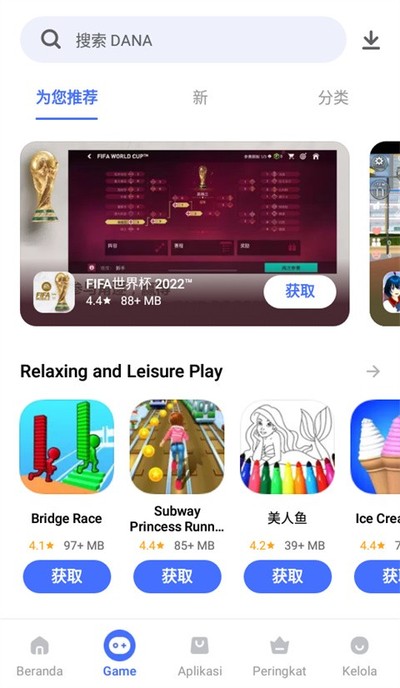Tap 获取 under 美人鱼
Screen dimensions: 400x688
[287, 576]
